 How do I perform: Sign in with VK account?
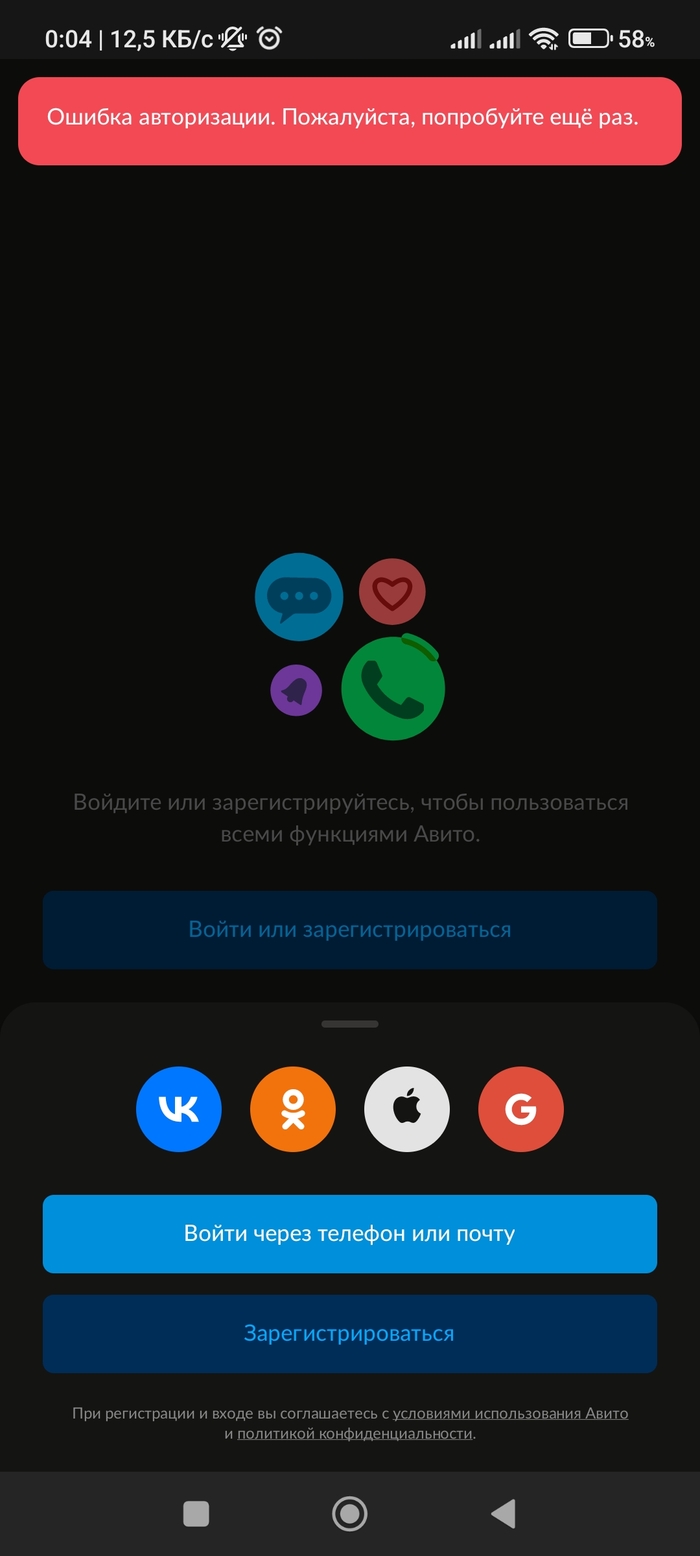[179, 1109]
